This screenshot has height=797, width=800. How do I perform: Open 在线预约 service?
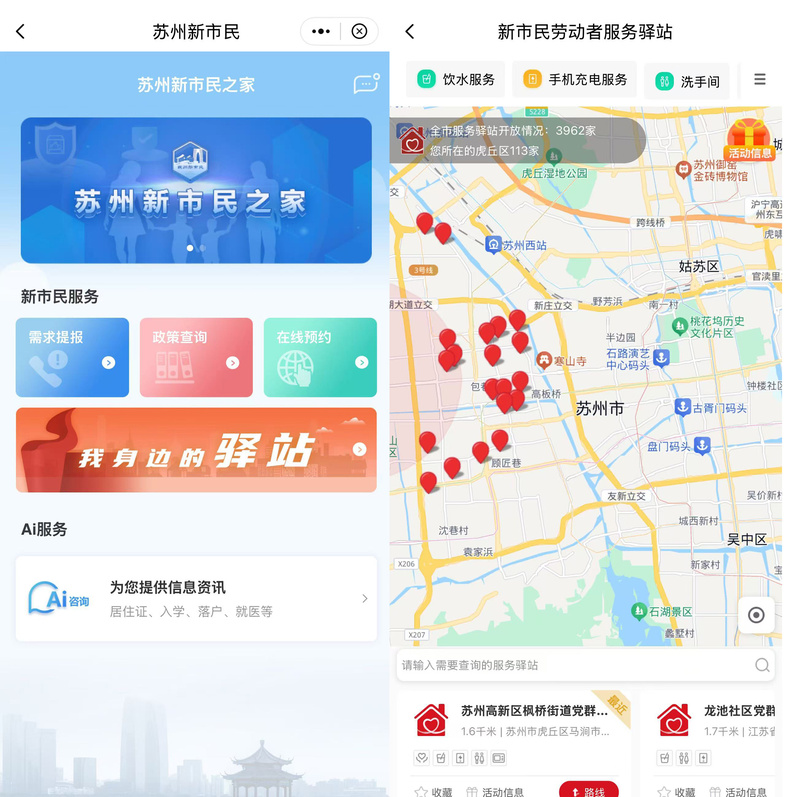click(320, 357)
